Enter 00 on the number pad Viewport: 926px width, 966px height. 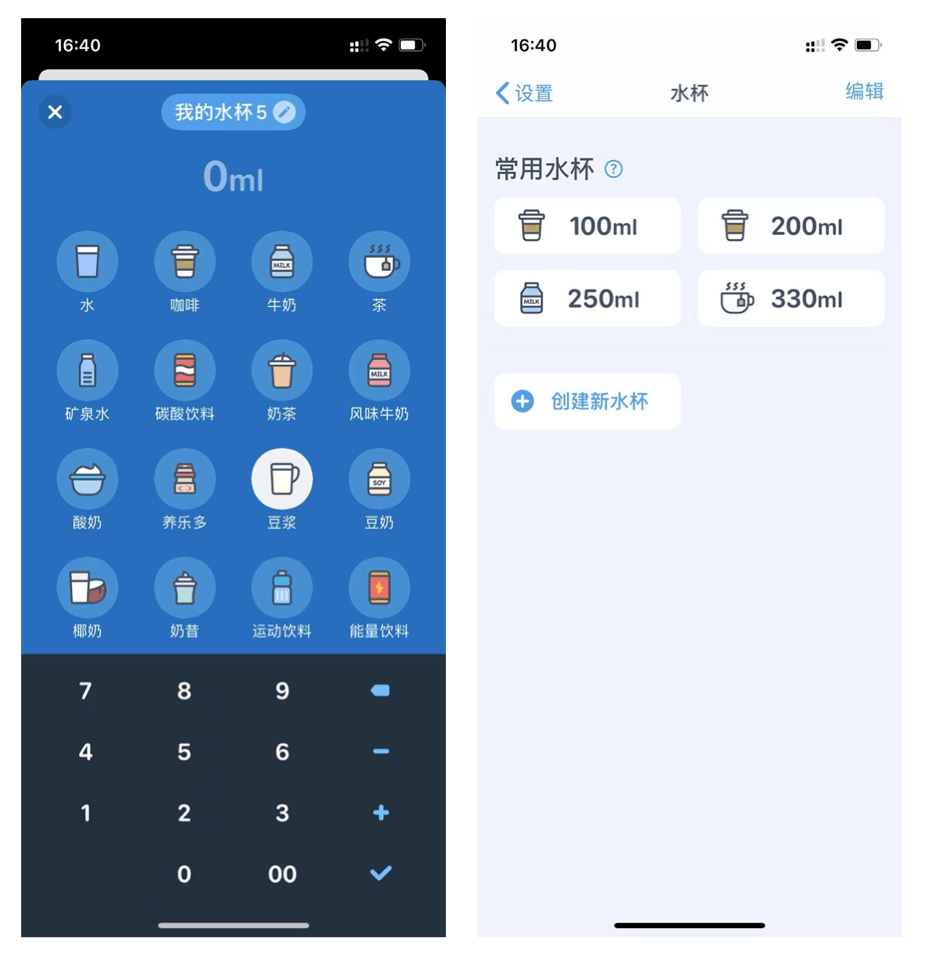click(x=282, y=874)
